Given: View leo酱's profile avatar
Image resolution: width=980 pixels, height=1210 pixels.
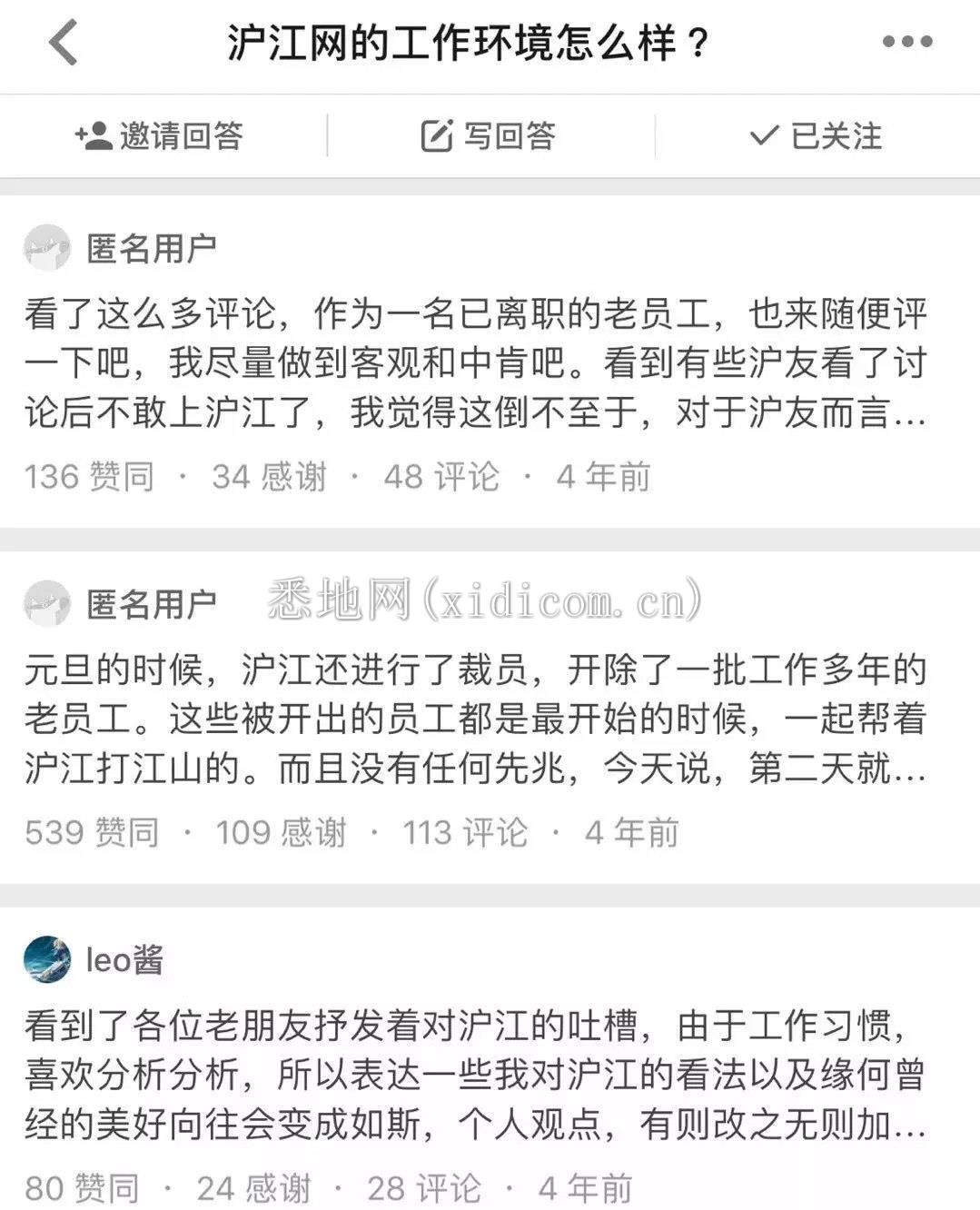Looking at the screenshot, I should point(47,958).
